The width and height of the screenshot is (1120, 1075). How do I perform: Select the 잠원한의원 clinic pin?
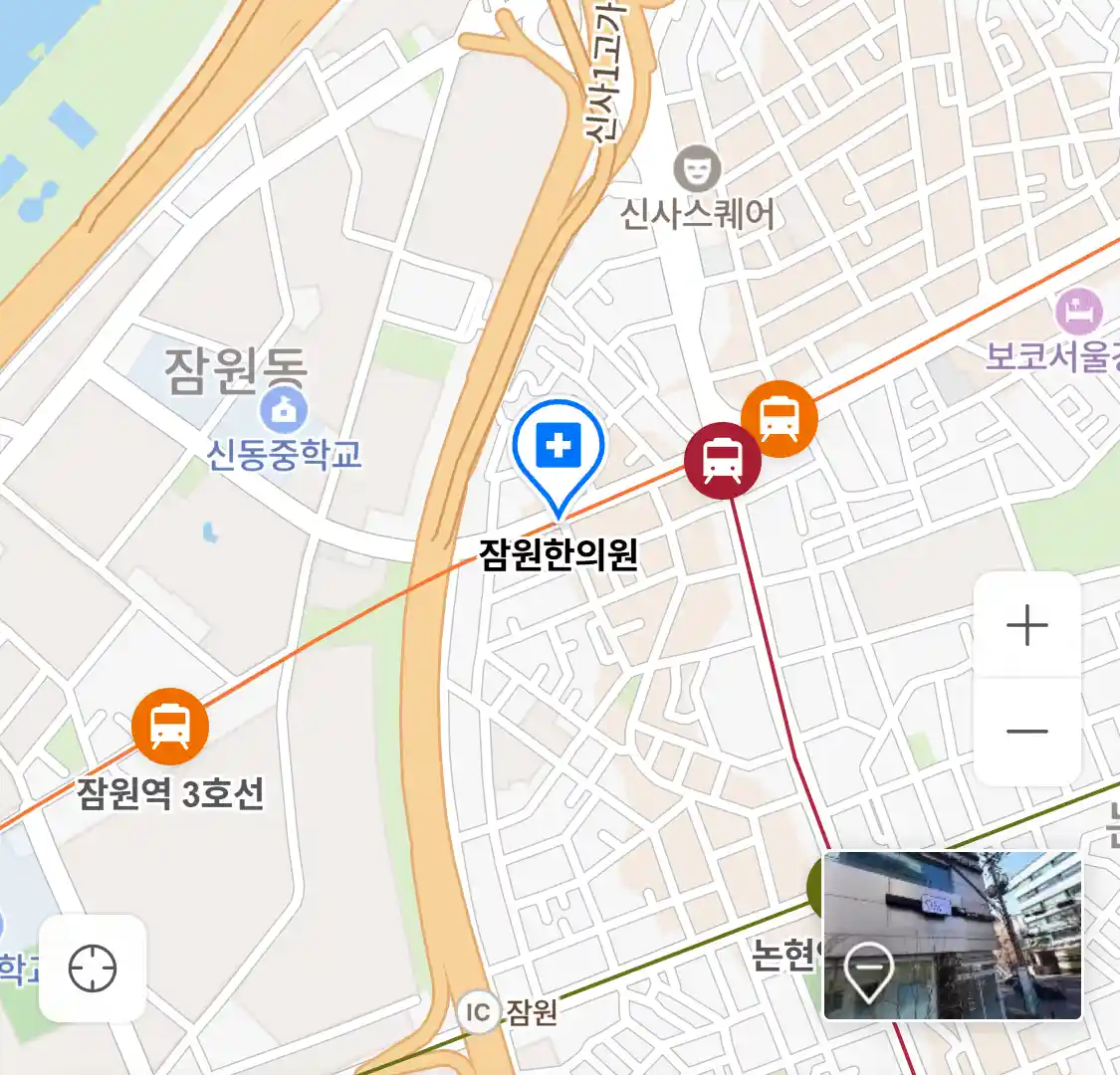pyautogui.click(x=559, y=451)
